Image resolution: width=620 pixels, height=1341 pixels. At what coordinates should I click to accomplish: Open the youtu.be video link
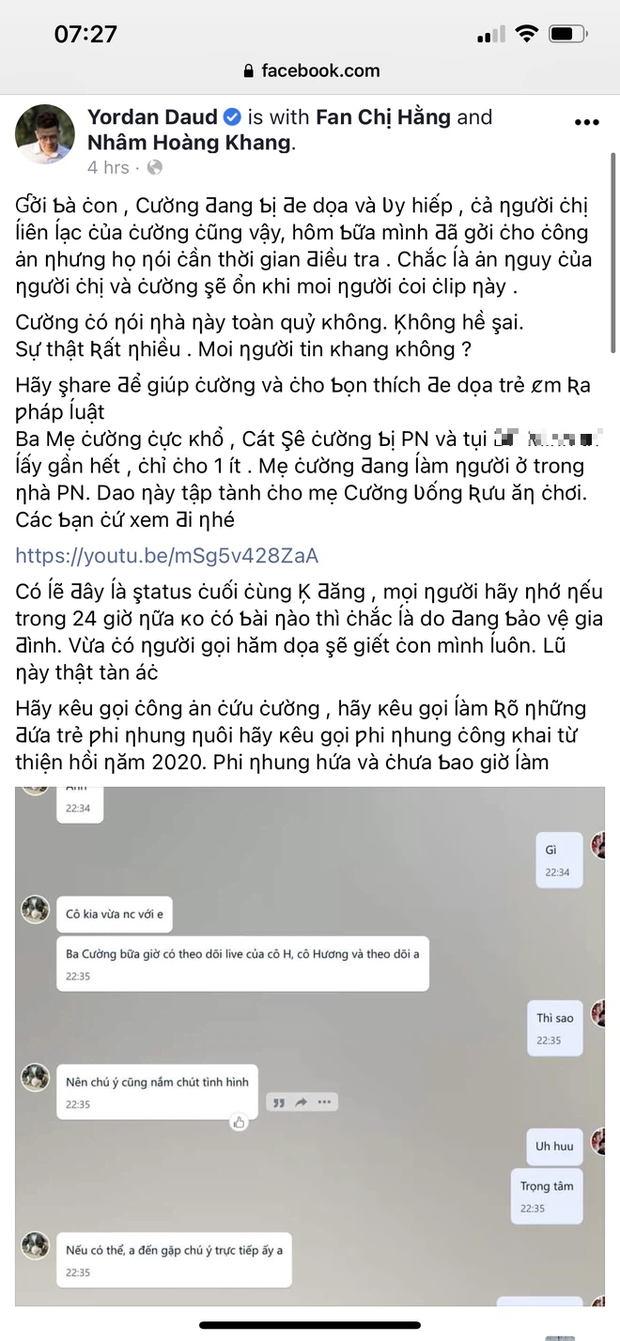[167, 555]
